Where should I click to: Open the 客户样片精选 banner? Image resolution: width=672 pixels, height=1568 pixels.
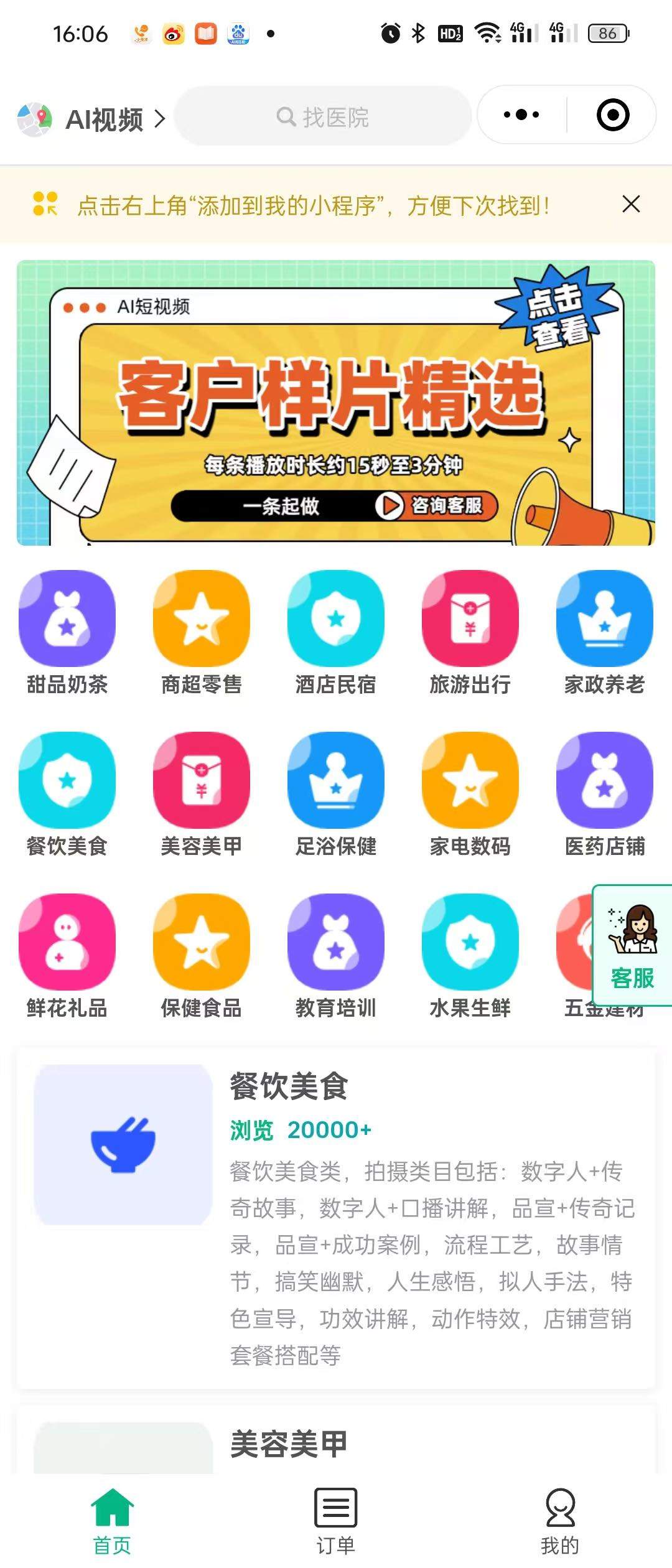click(x=336, y=403)
